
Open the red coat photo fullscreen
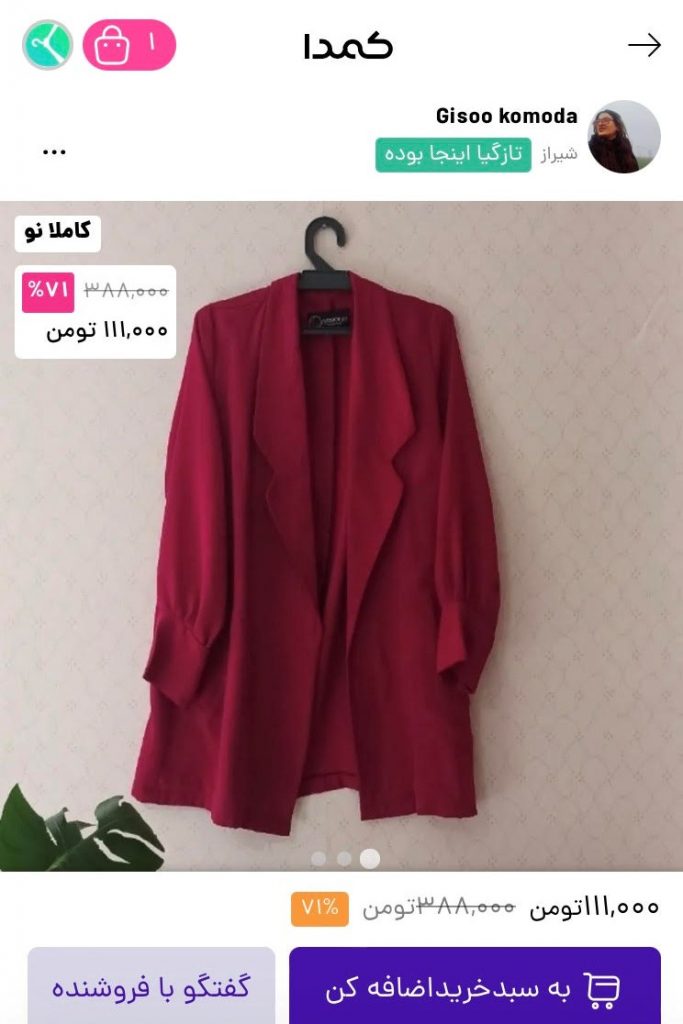pyautogui.click(x=340, y=540)
